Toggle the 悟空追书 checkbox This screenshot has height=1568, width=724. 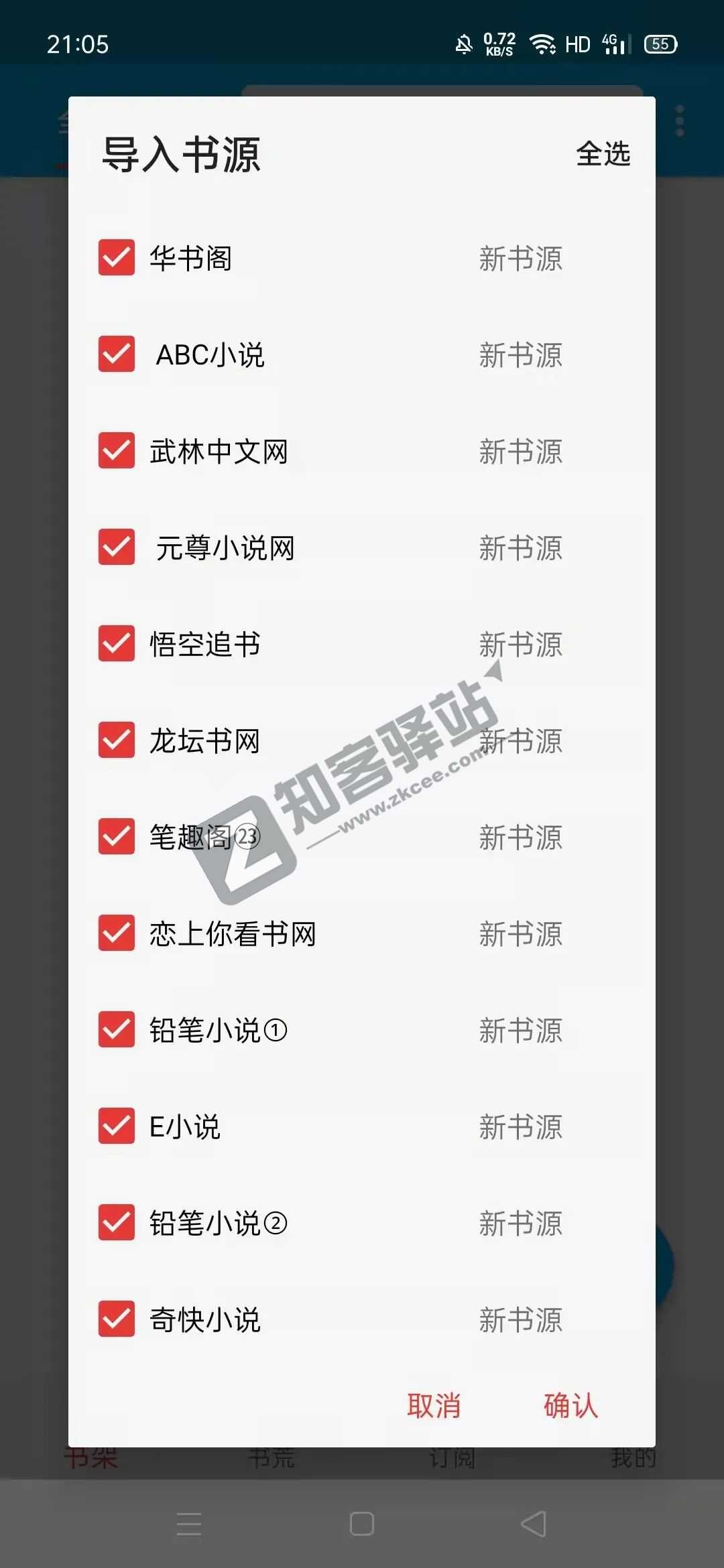click(117, 645)
